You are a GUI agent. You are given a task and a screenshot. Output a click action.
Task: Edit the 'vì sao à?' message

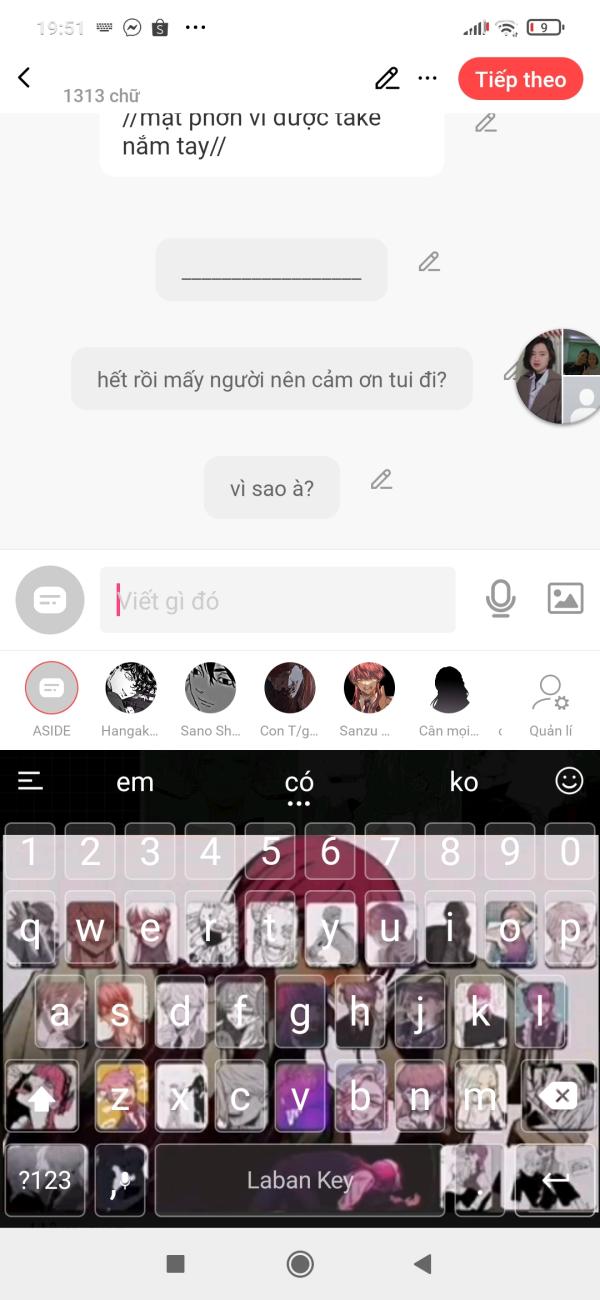click(381, 480)
